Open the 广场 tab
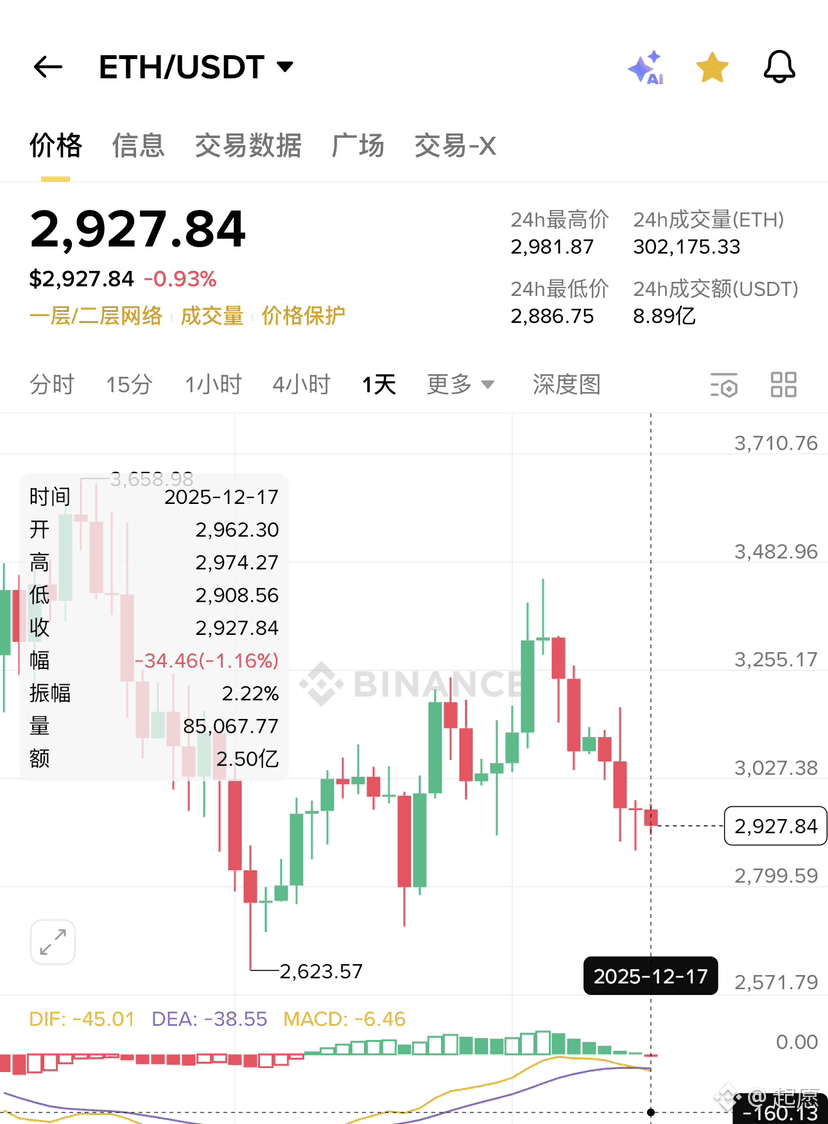This screenshot has width=828, height=1124. coord(357,146)
